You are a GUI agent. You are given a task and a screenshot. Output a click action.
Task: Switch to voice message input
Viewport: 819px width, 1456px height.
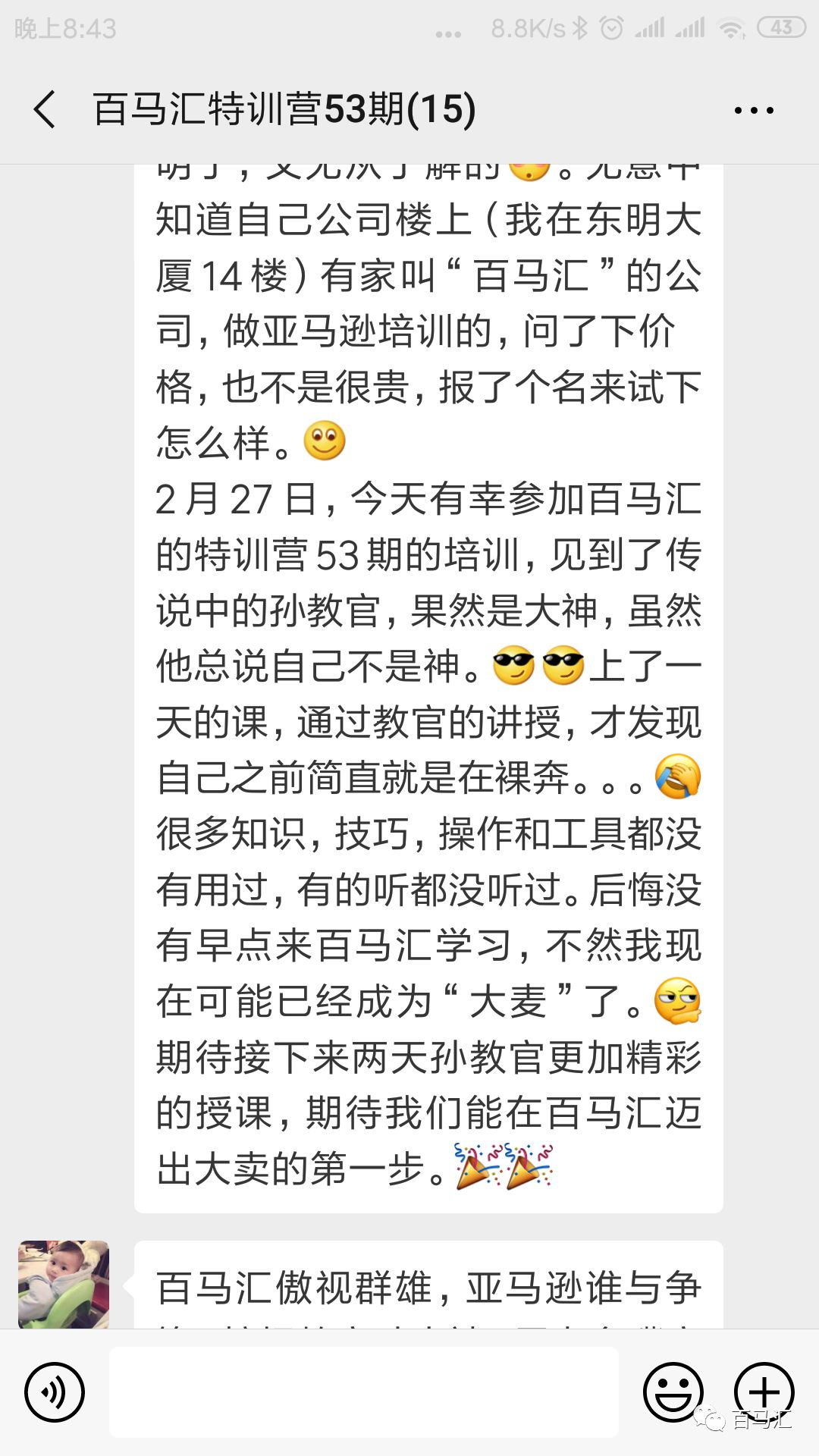click(54, 1392)
